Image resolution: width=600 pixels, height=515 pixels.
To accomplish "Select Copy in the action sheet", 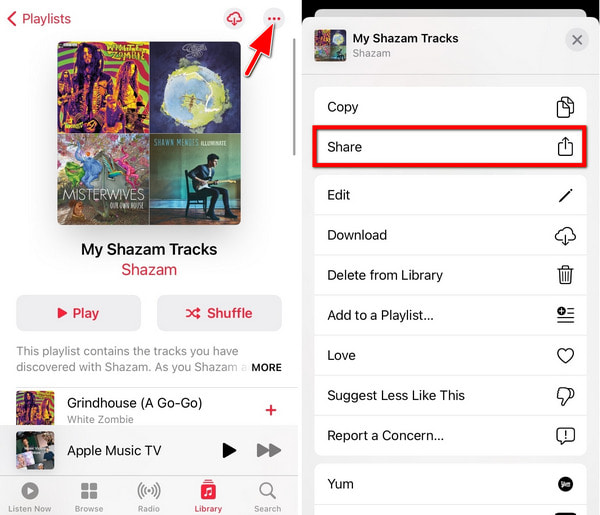I will 450,107.
